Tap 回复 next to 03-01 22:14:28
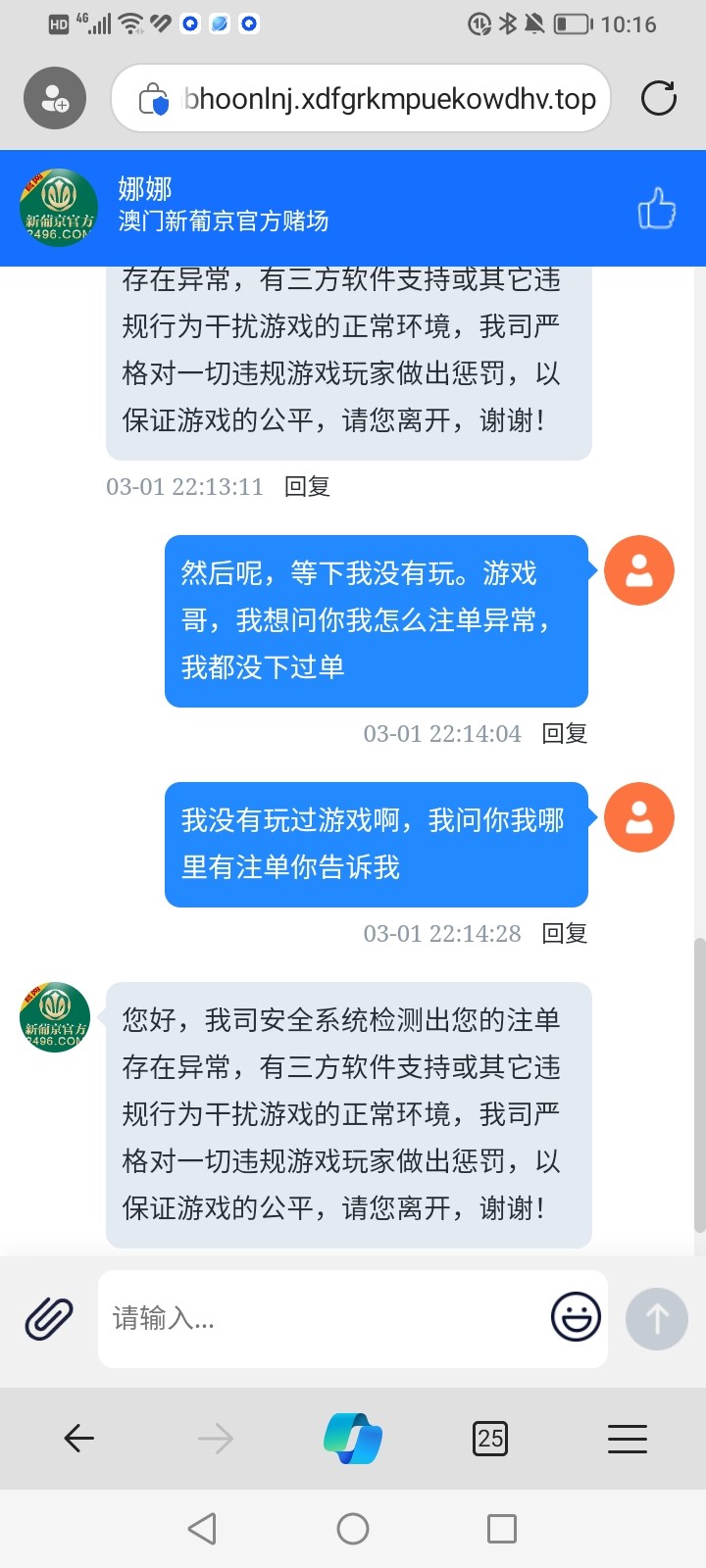 click(565, 934)
